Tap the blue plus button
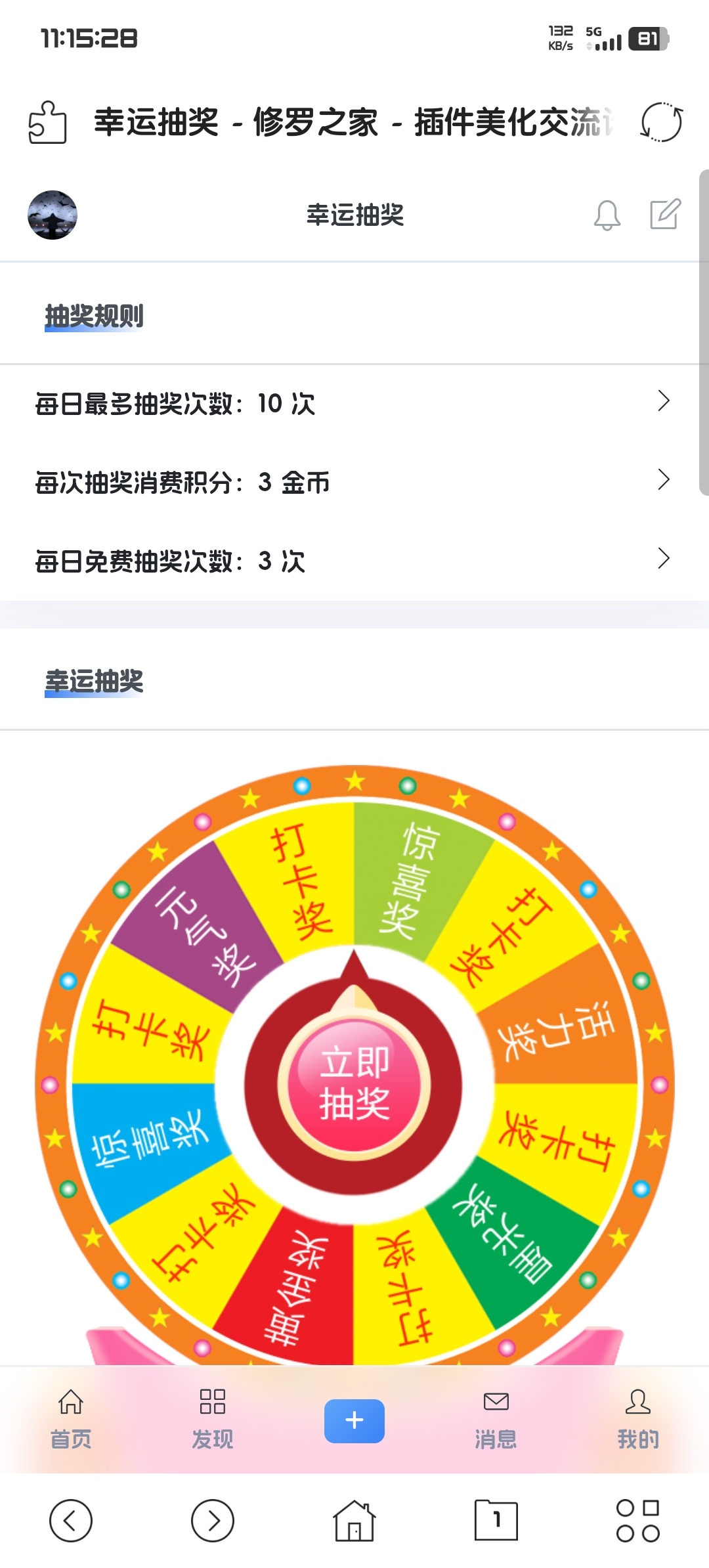709x1568 pixels. click(x=354, y=1421)
